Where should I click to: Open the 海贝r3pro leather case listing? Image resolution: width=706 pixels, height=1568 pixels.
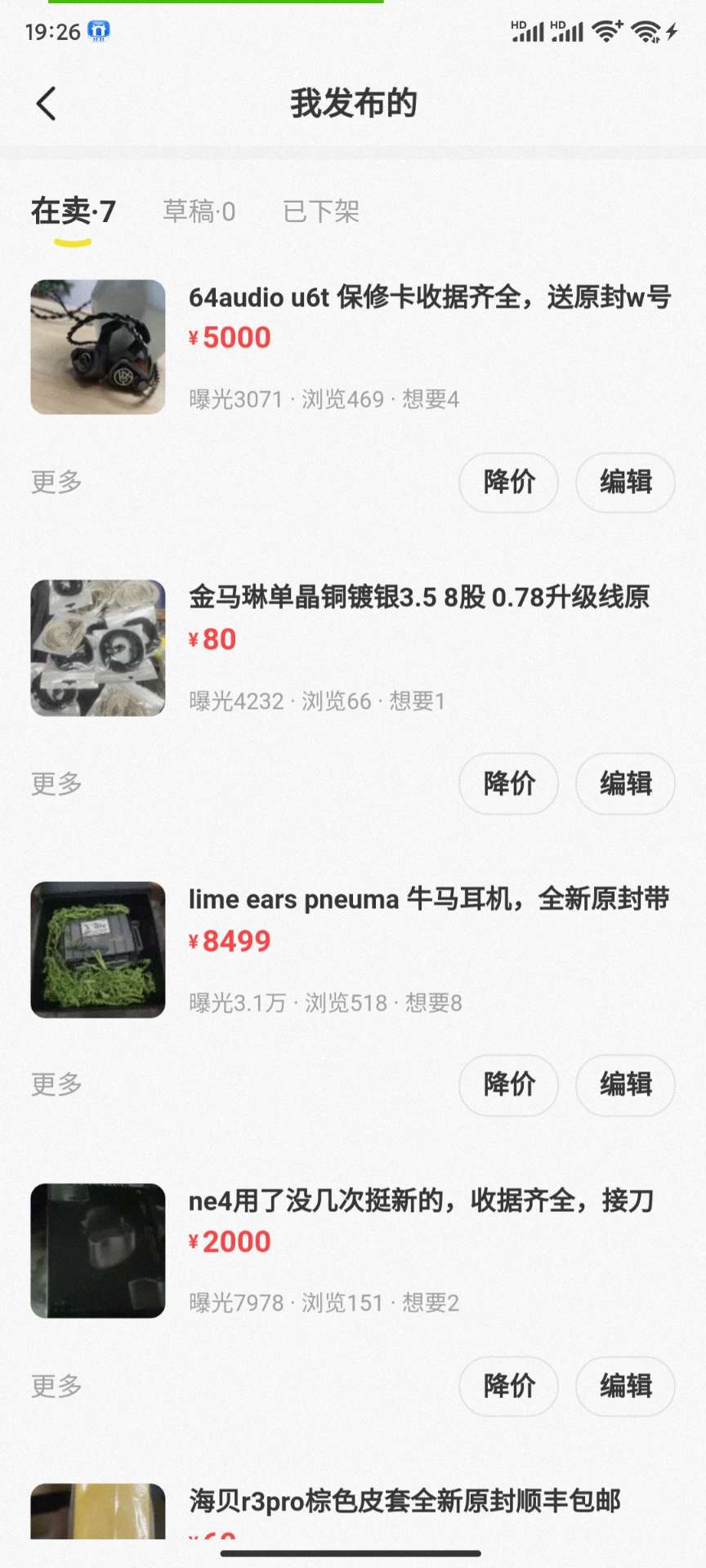pyautogui.click(x=404, y=1501)
